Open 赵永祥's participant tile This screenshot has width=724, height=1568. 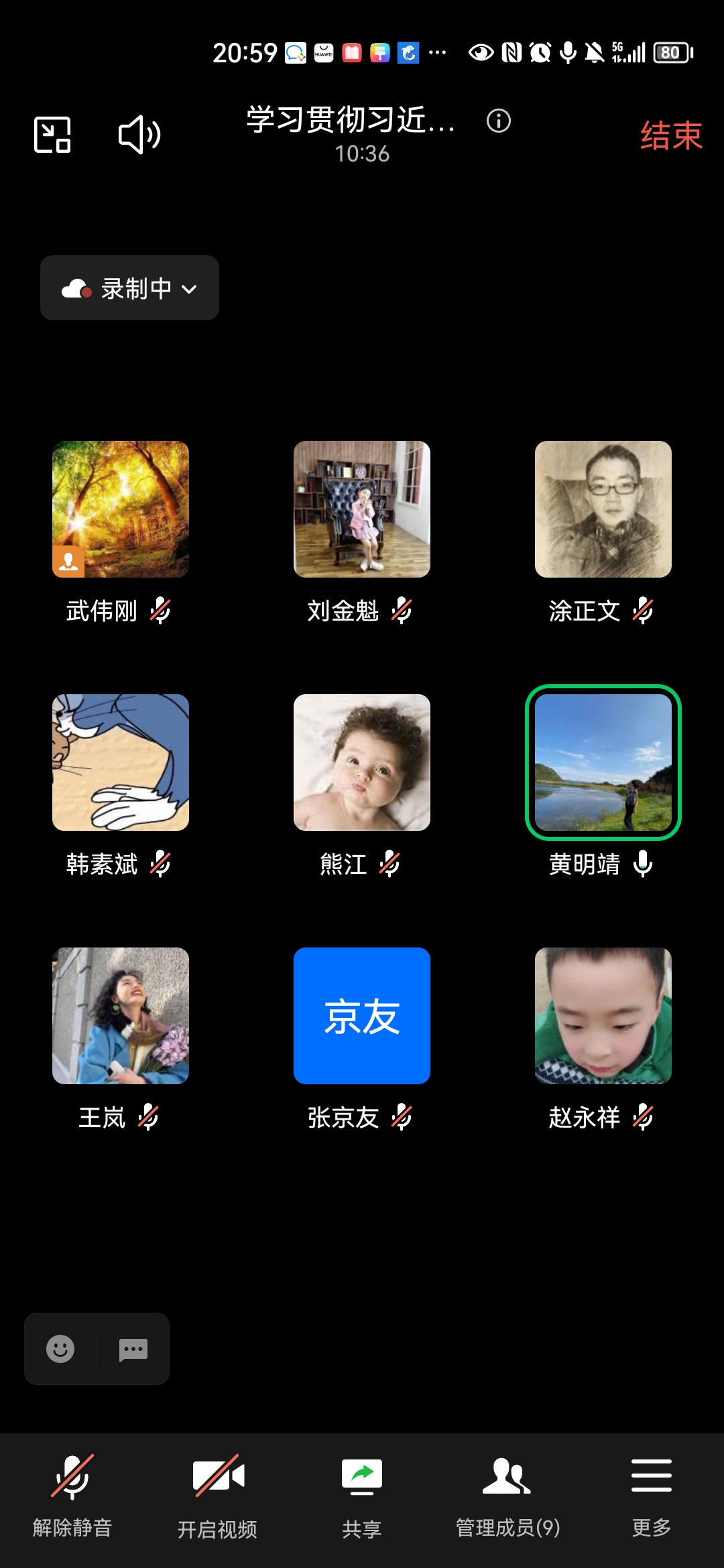click(603, 1016)
